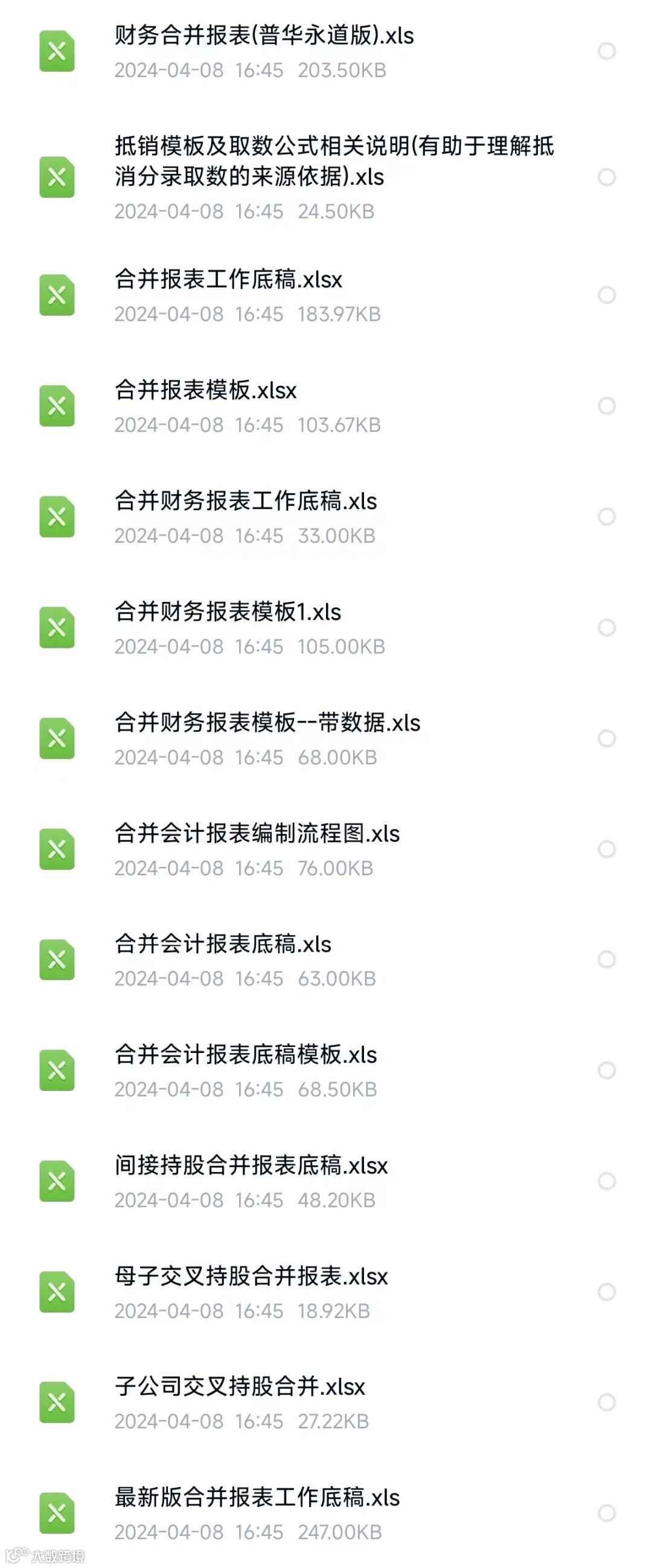Viewport: 652px width, 1568px height.
Task: Click the Excel icon for 合并报表模板.xlsx
Action: coord(58,406)
